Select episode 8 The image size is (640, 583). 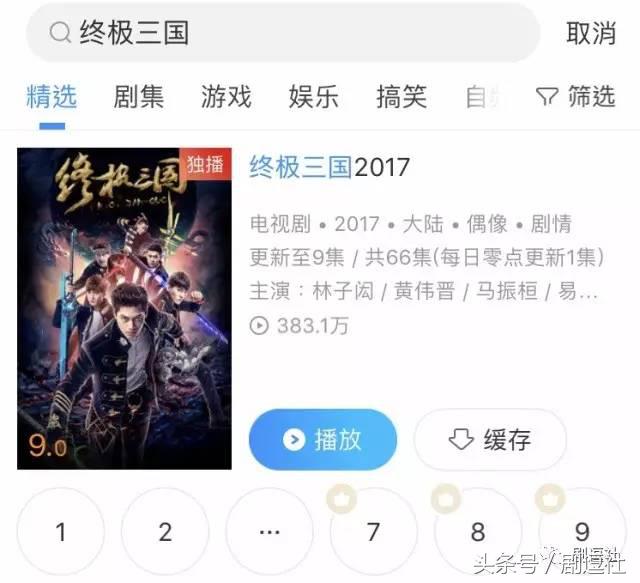[x=477, y=531]
